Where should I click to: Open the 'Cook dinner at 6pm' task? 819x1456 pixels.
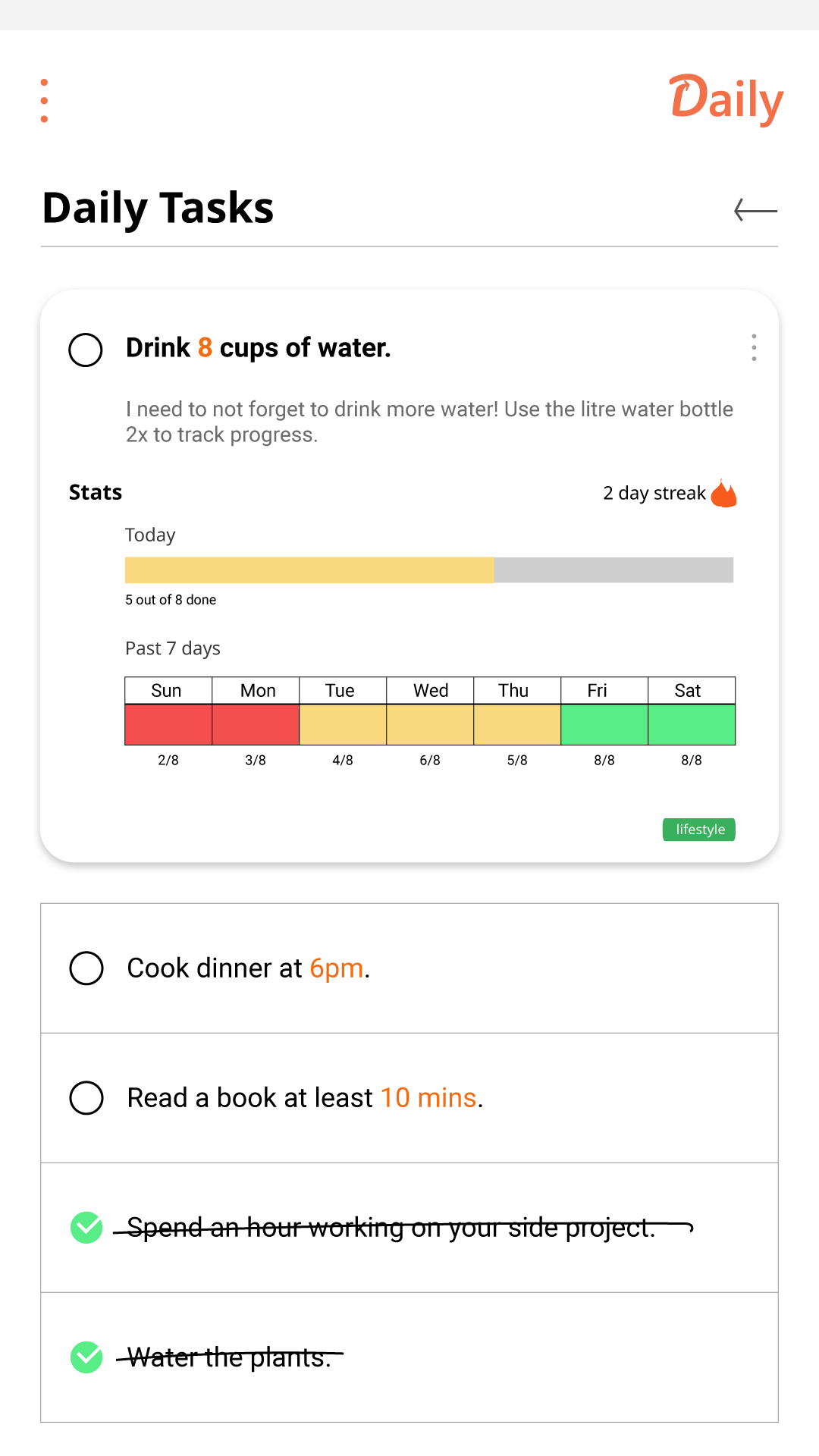(409, 968)
